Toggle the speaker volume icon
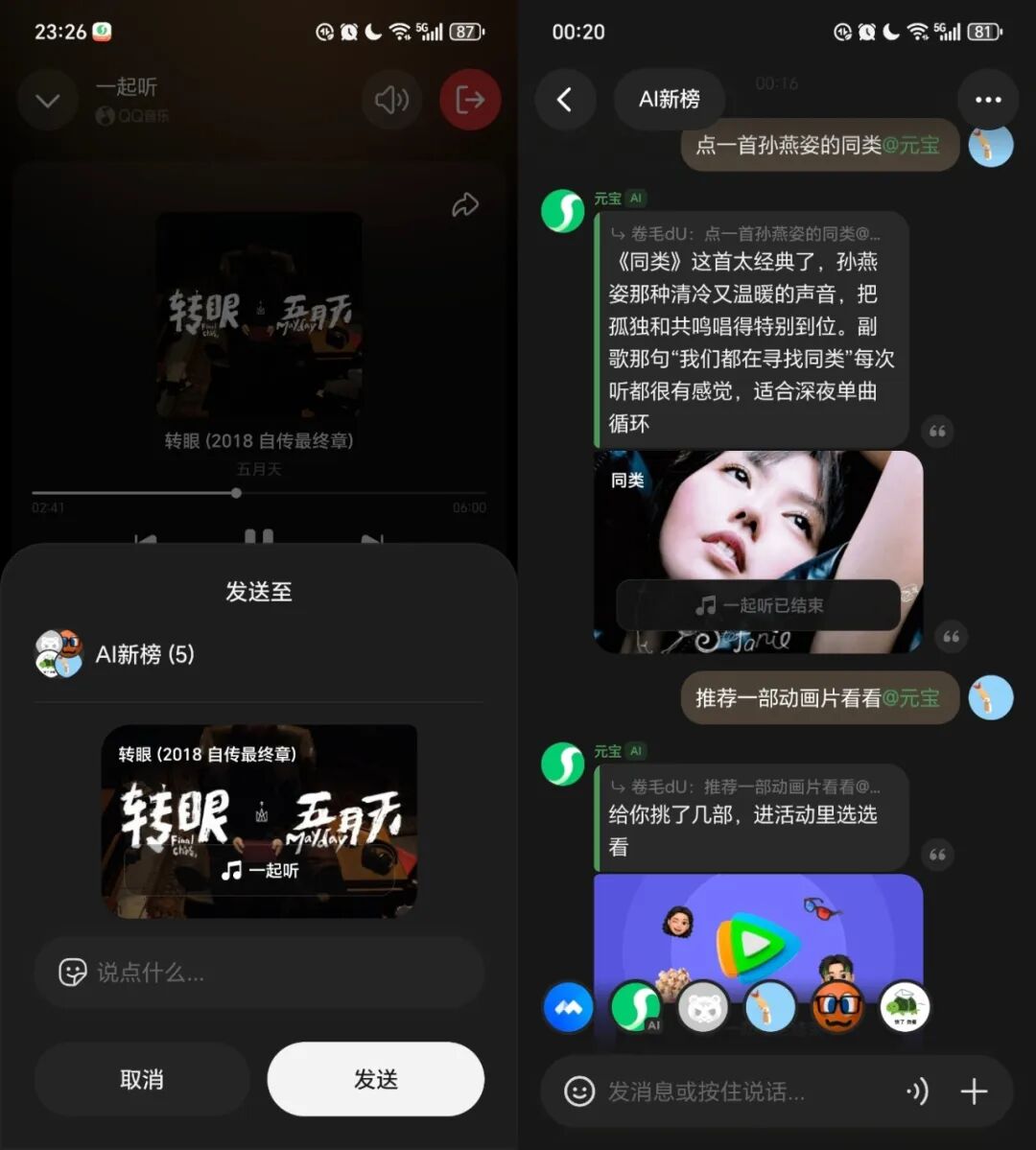 pyautogui.click(x=391, y=100)
